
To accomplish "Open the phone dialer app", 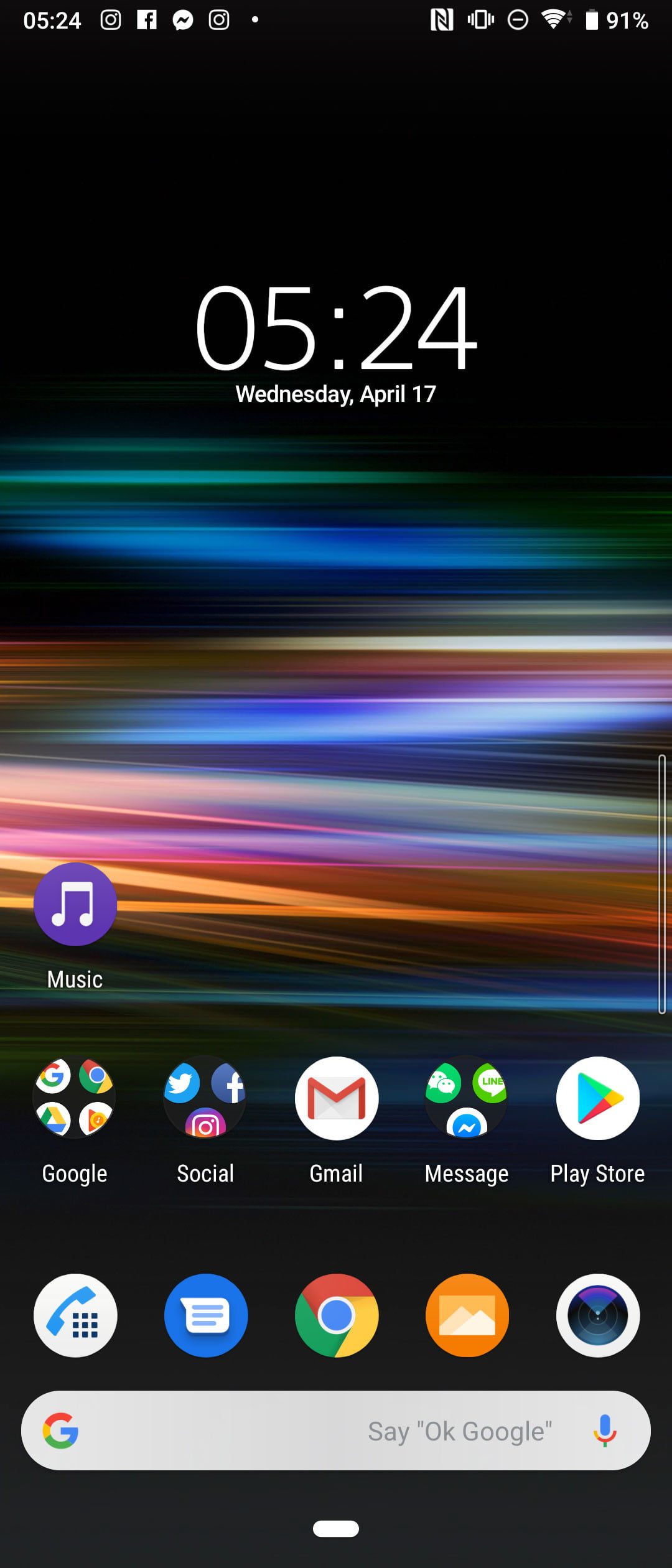I will tap(75, 1315).
